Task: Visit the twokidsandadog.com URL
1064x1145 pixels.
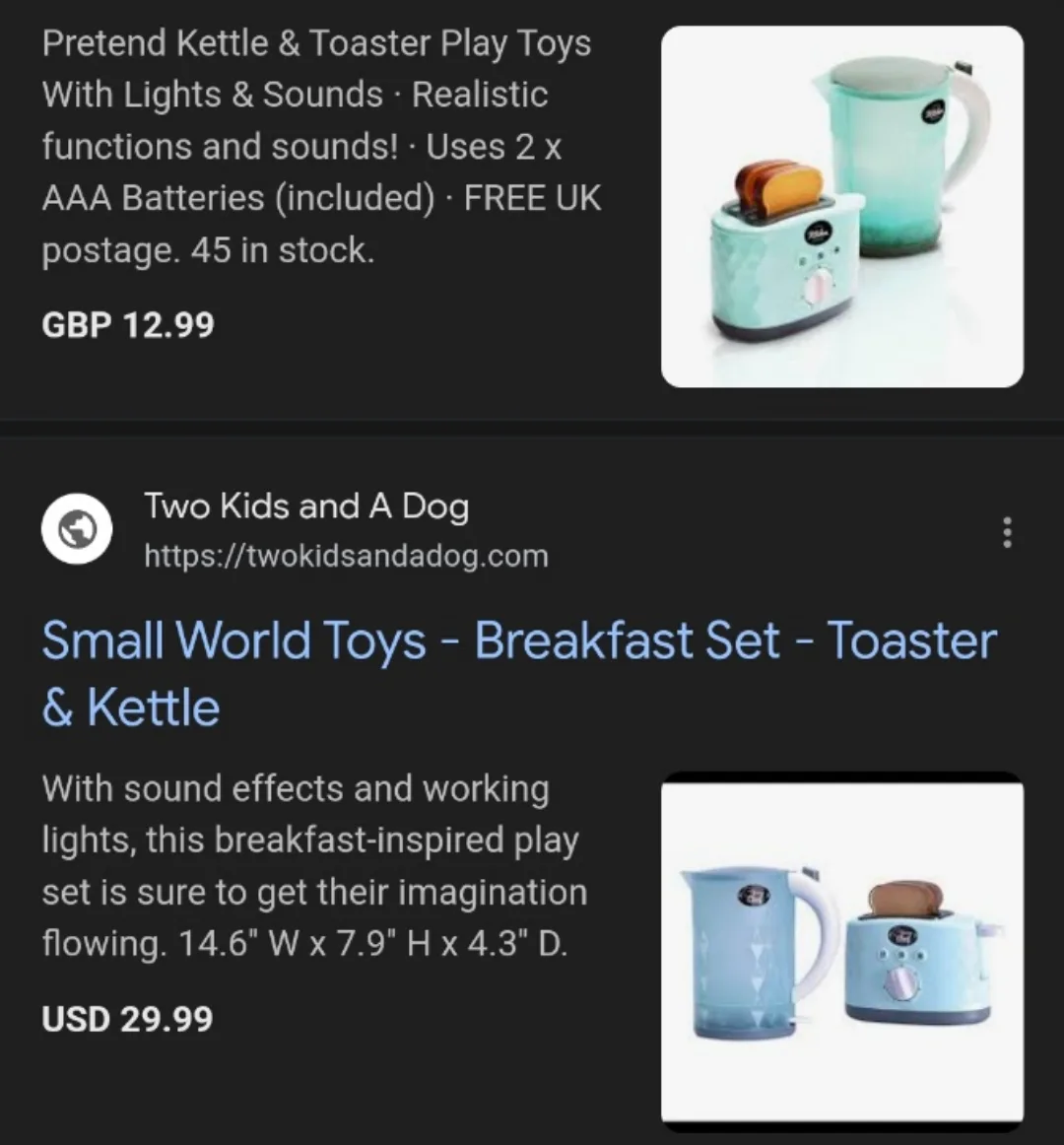Action: pos(347,555)
